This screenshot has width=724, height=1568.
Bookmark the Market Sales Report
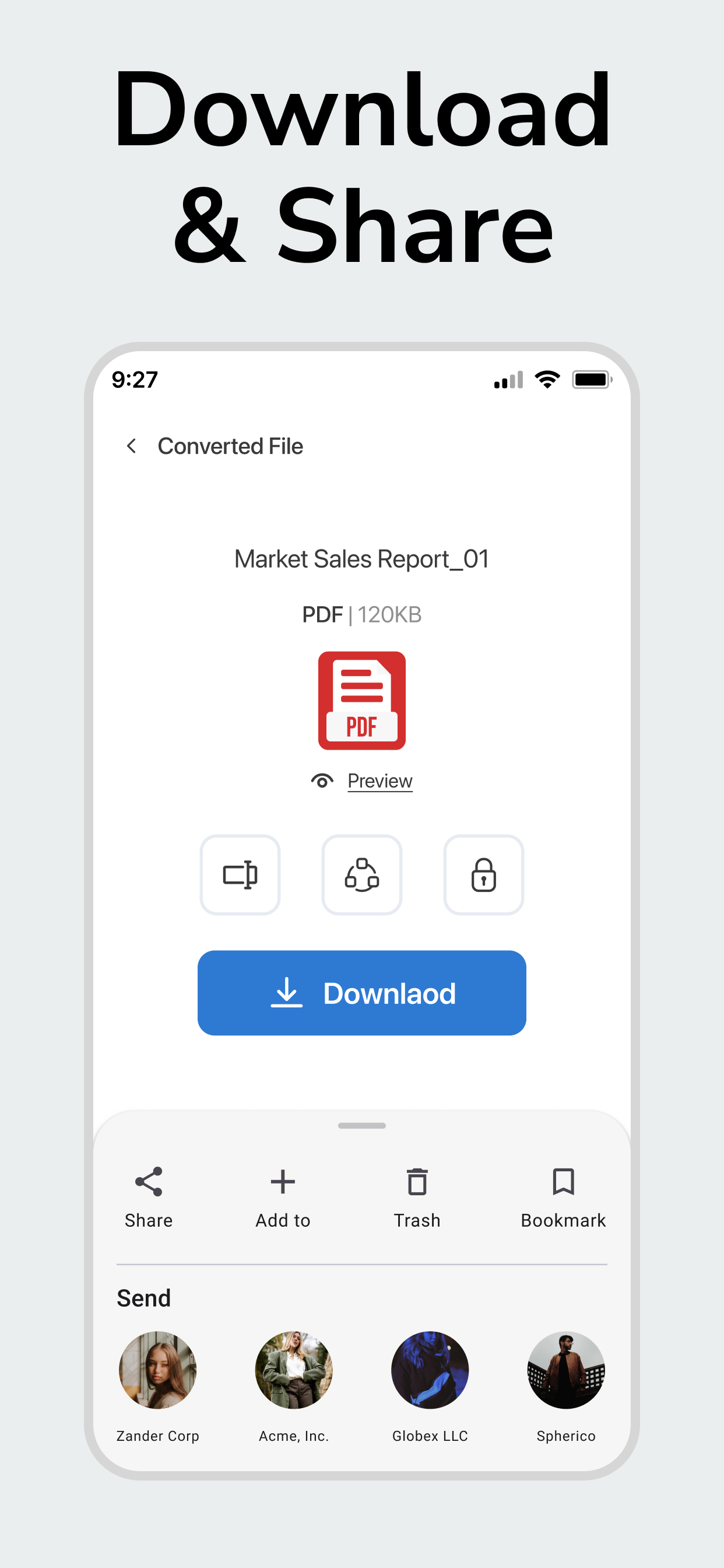(x=563, y=1181)
